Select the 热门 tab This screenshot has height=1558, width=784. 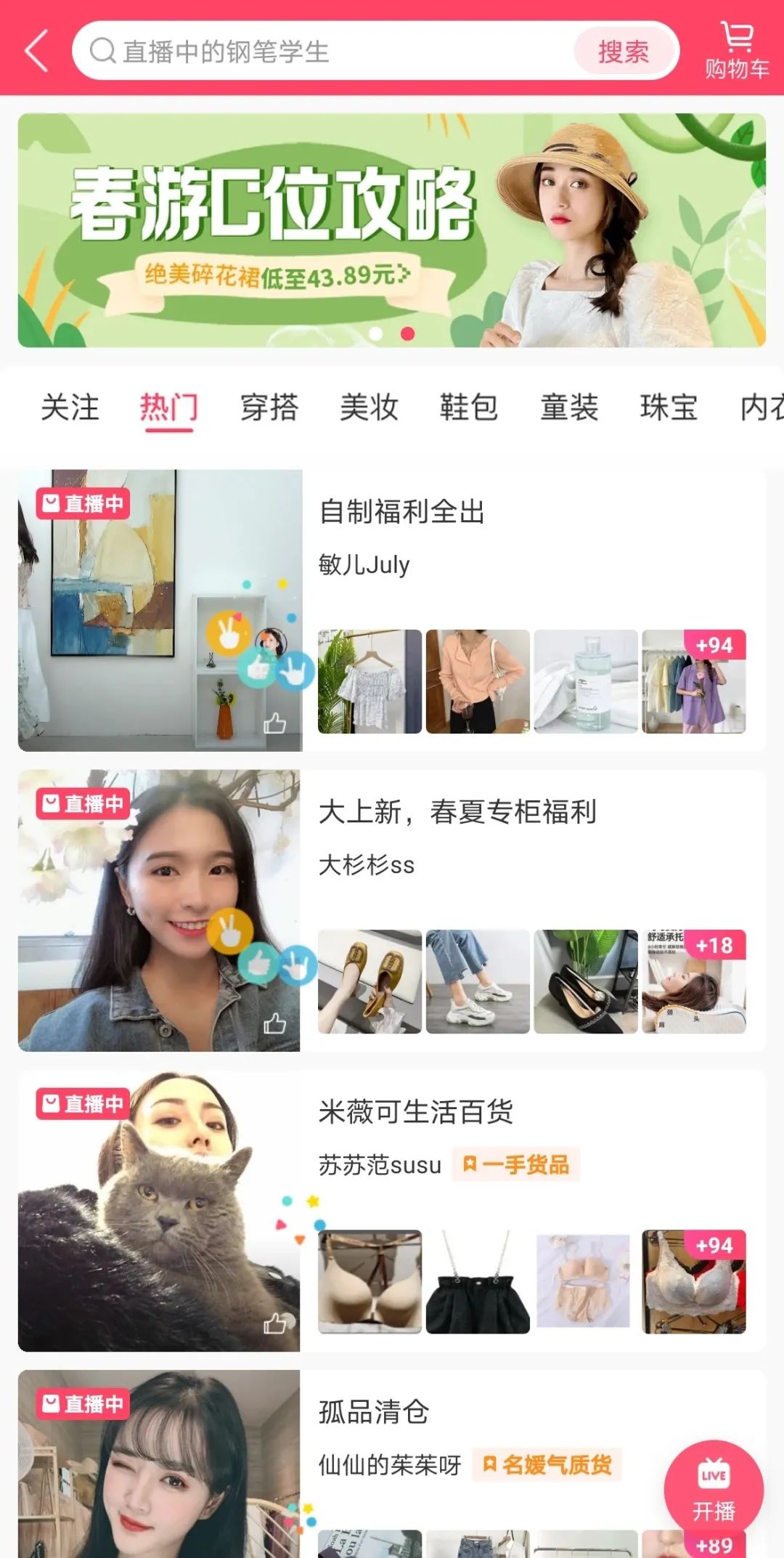pyautogui.click(x=168, y=407)
